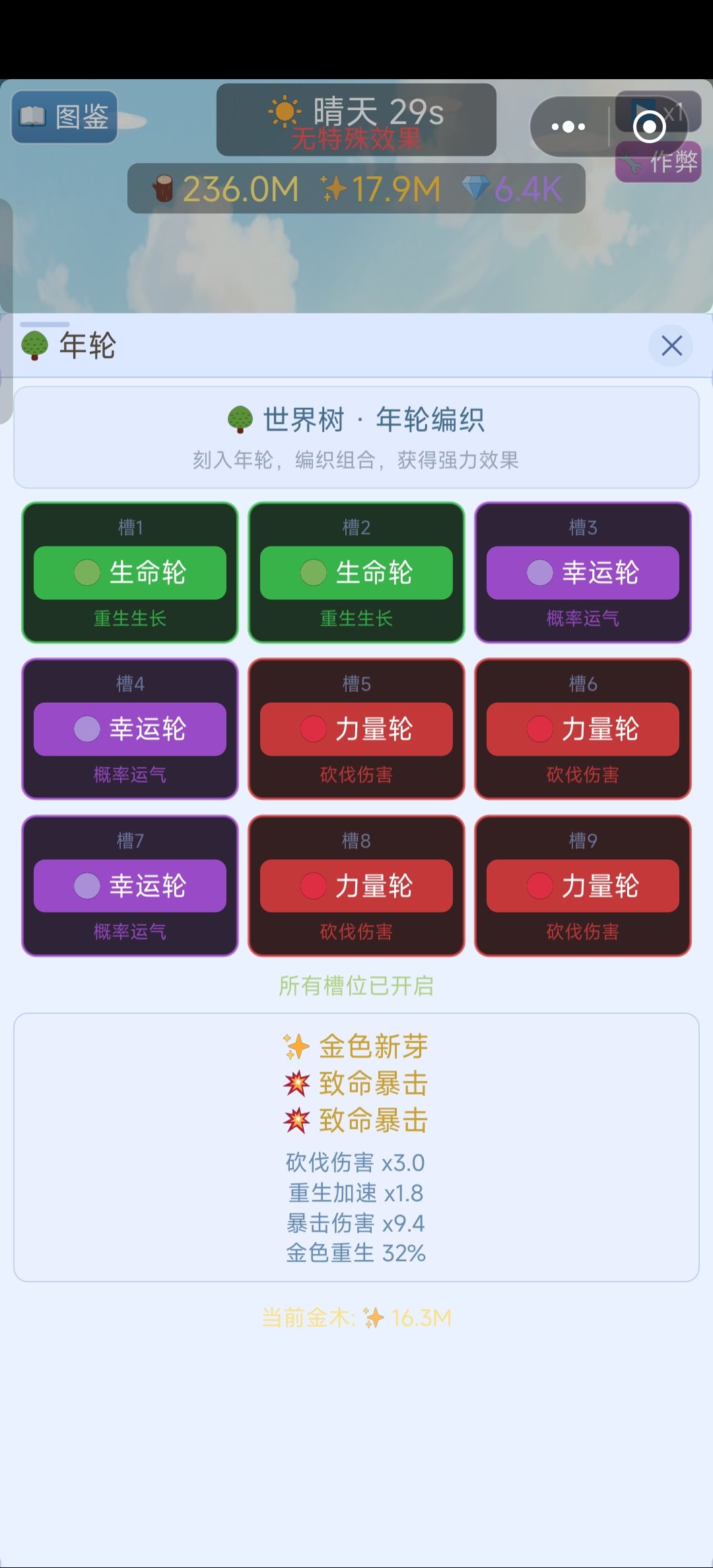
Task: Open the three-dot overflow menu
Action: (568, 125)
